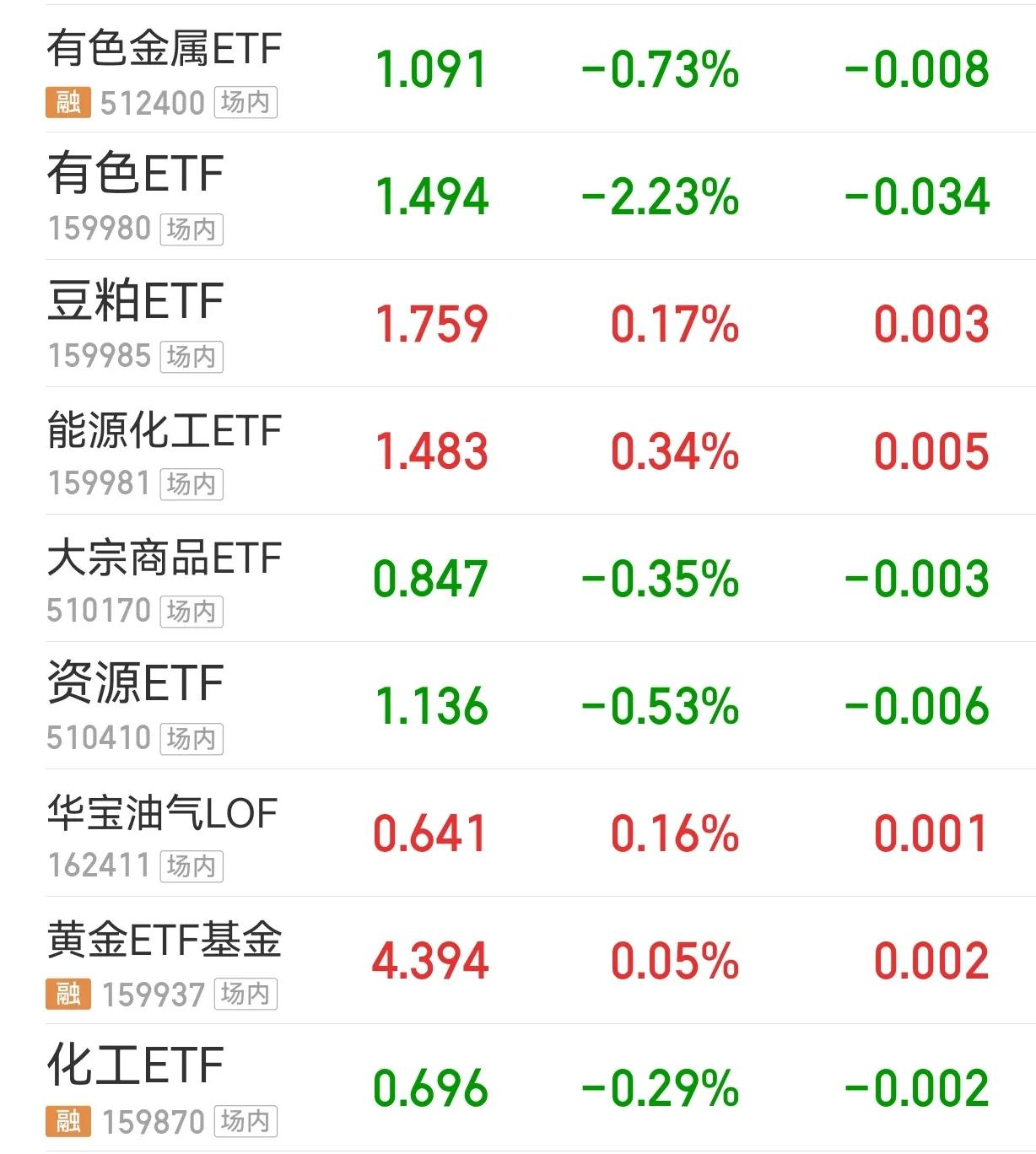Click the 场内 tag on the 能源化工ETF row
Image resolution: width=1036 pixels, height=1154 pixels.
190,484
